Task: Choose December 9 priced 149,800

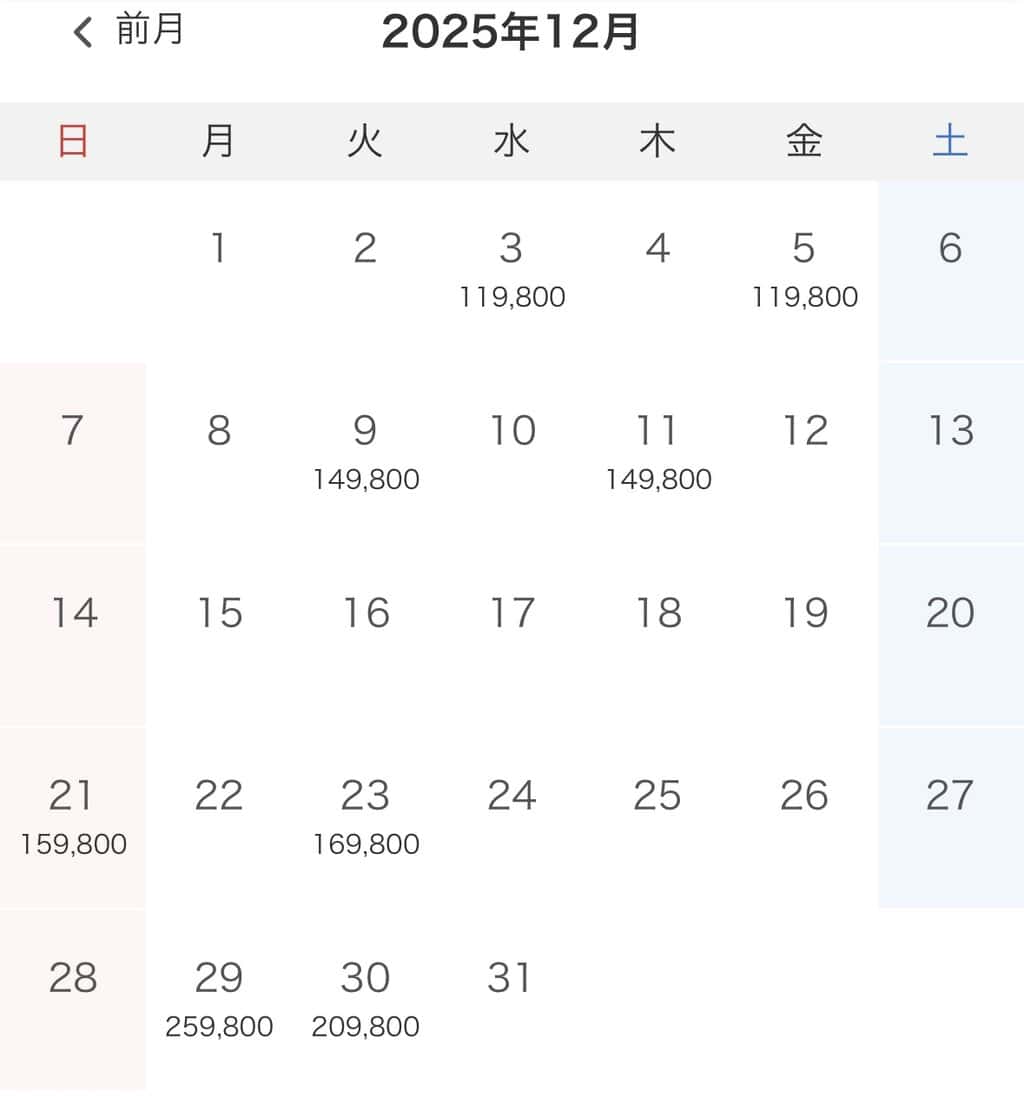Action: 365,452
